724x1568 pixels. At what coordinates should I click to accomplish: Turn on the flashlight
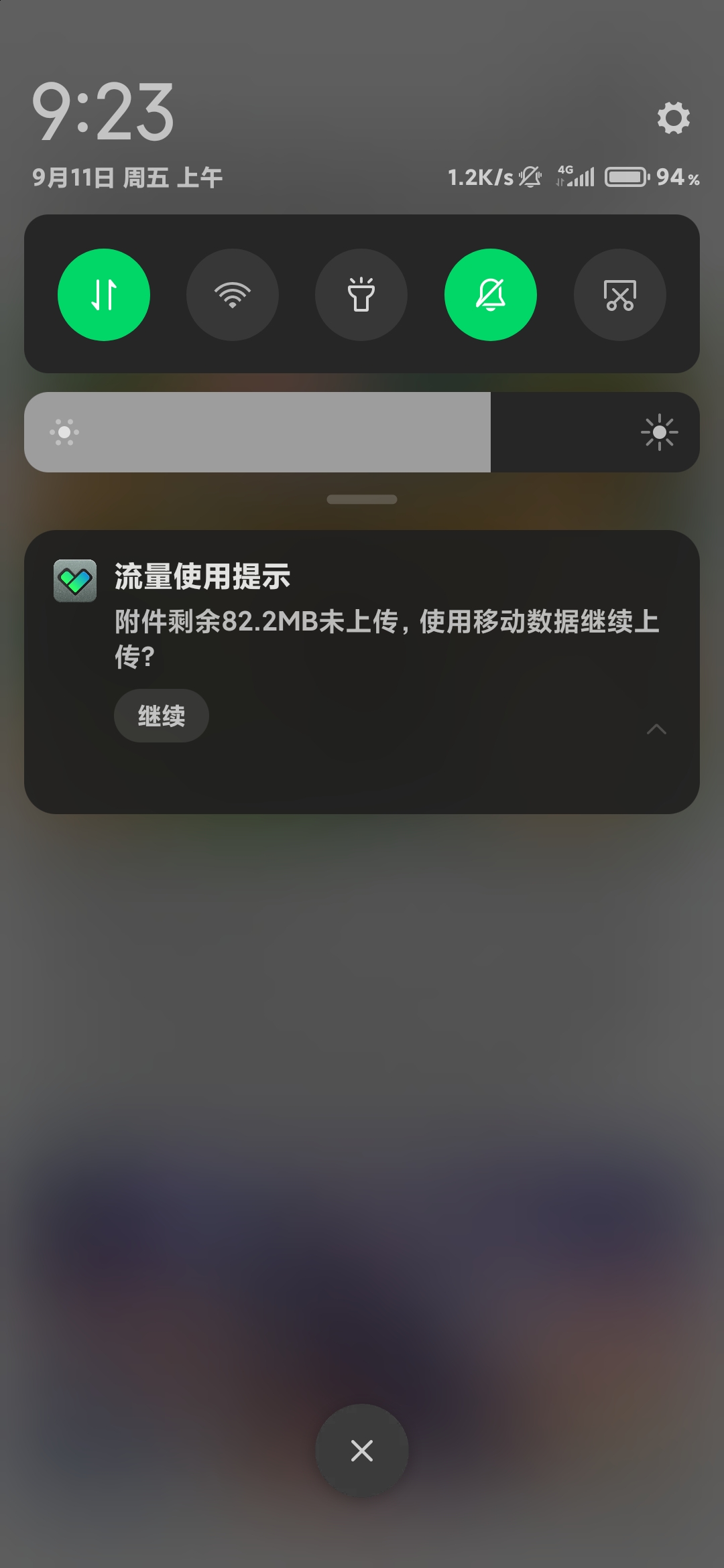click(x=361, y=295)
